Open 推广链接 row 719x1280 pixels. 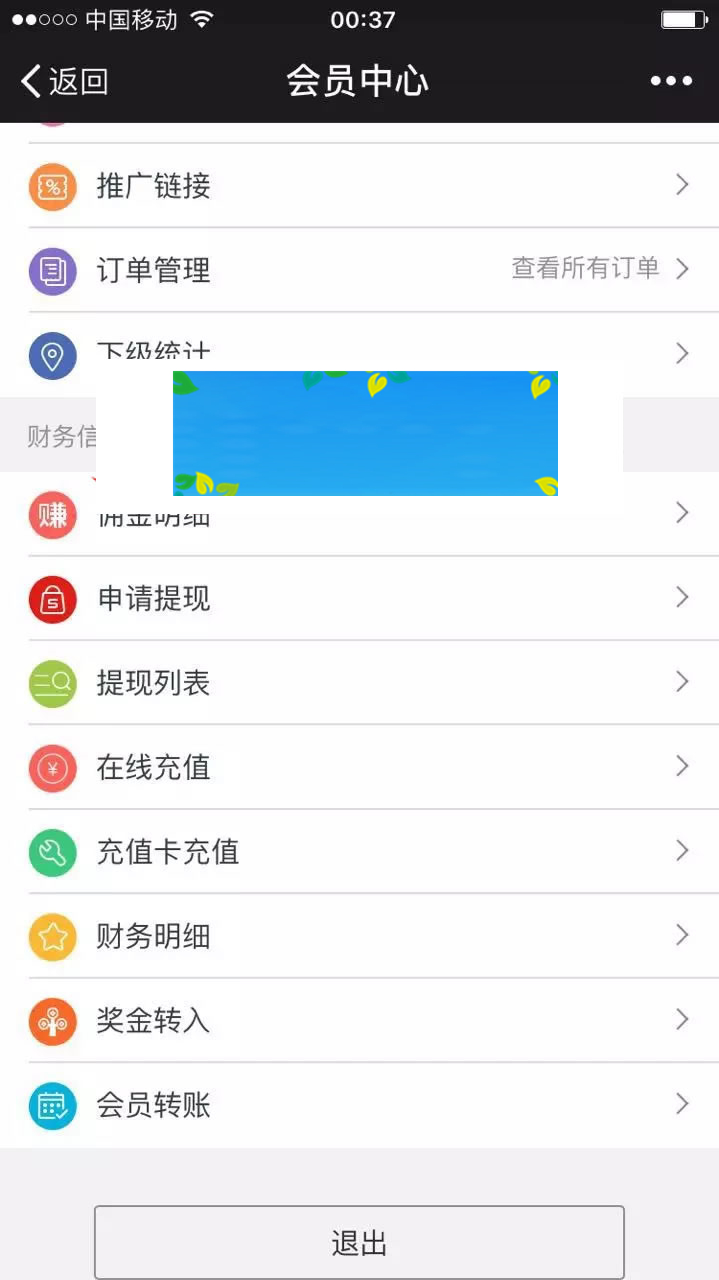(x=359, y=185)
